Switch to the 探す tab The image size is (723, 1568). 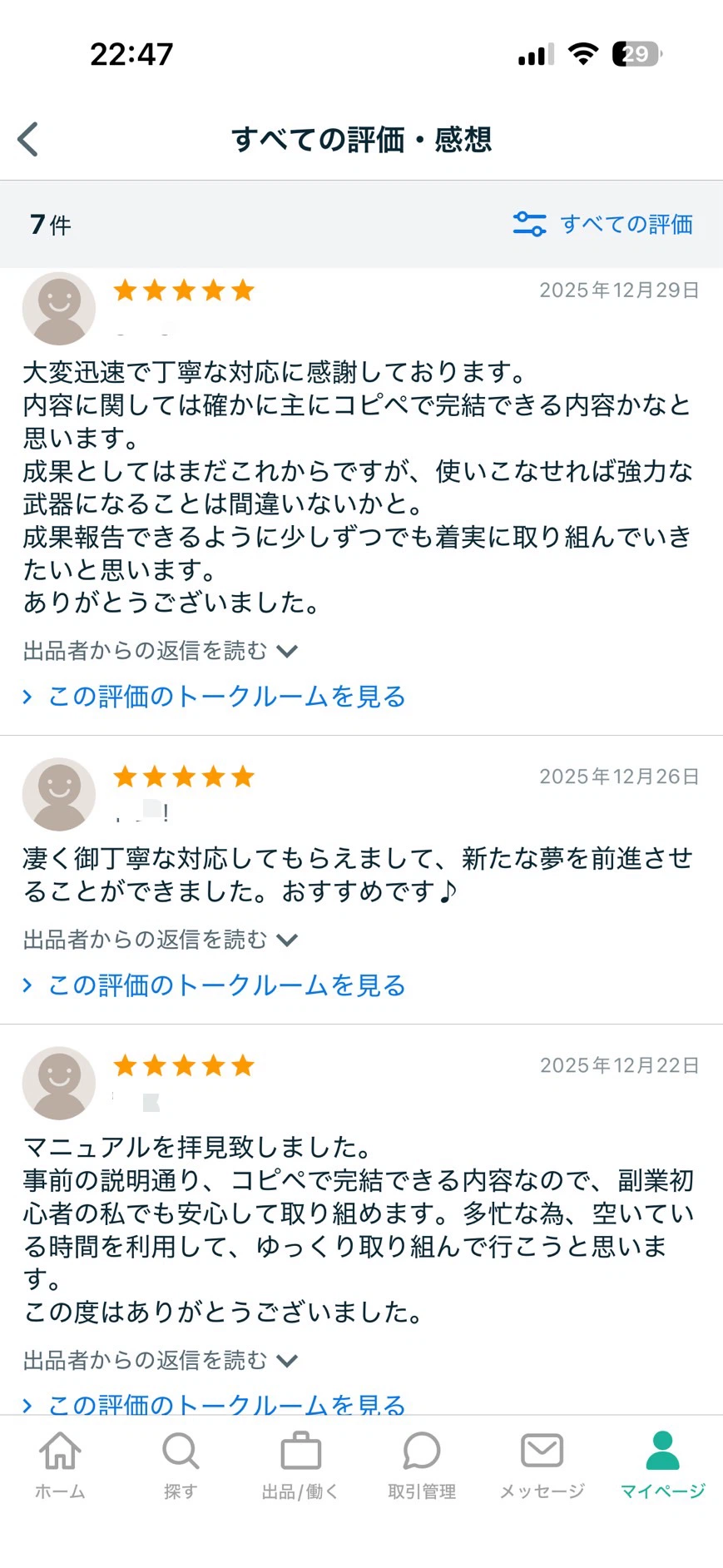point(181,1466)
